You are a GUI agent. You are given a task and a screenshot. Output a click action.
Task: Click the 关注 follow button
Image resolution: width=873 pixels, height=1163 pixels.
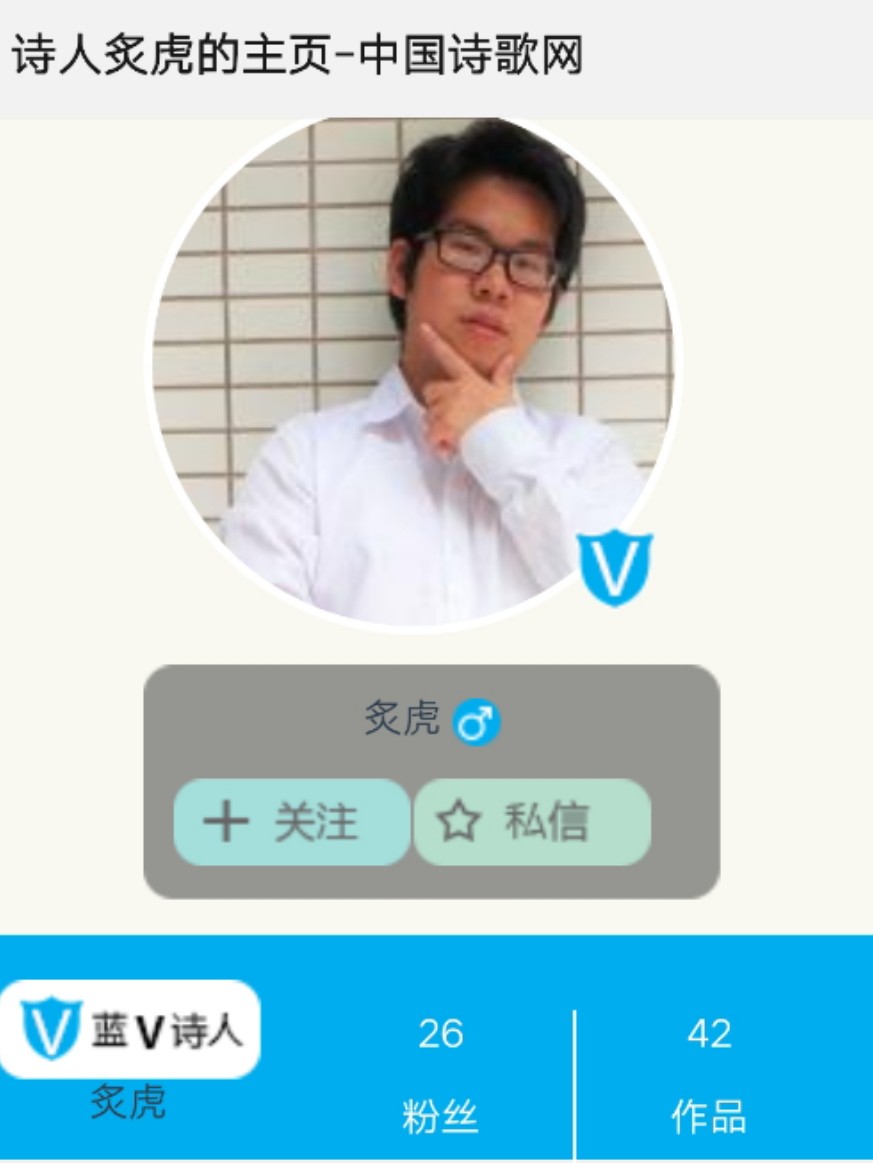pyautogui.click(x=289, y=821)
